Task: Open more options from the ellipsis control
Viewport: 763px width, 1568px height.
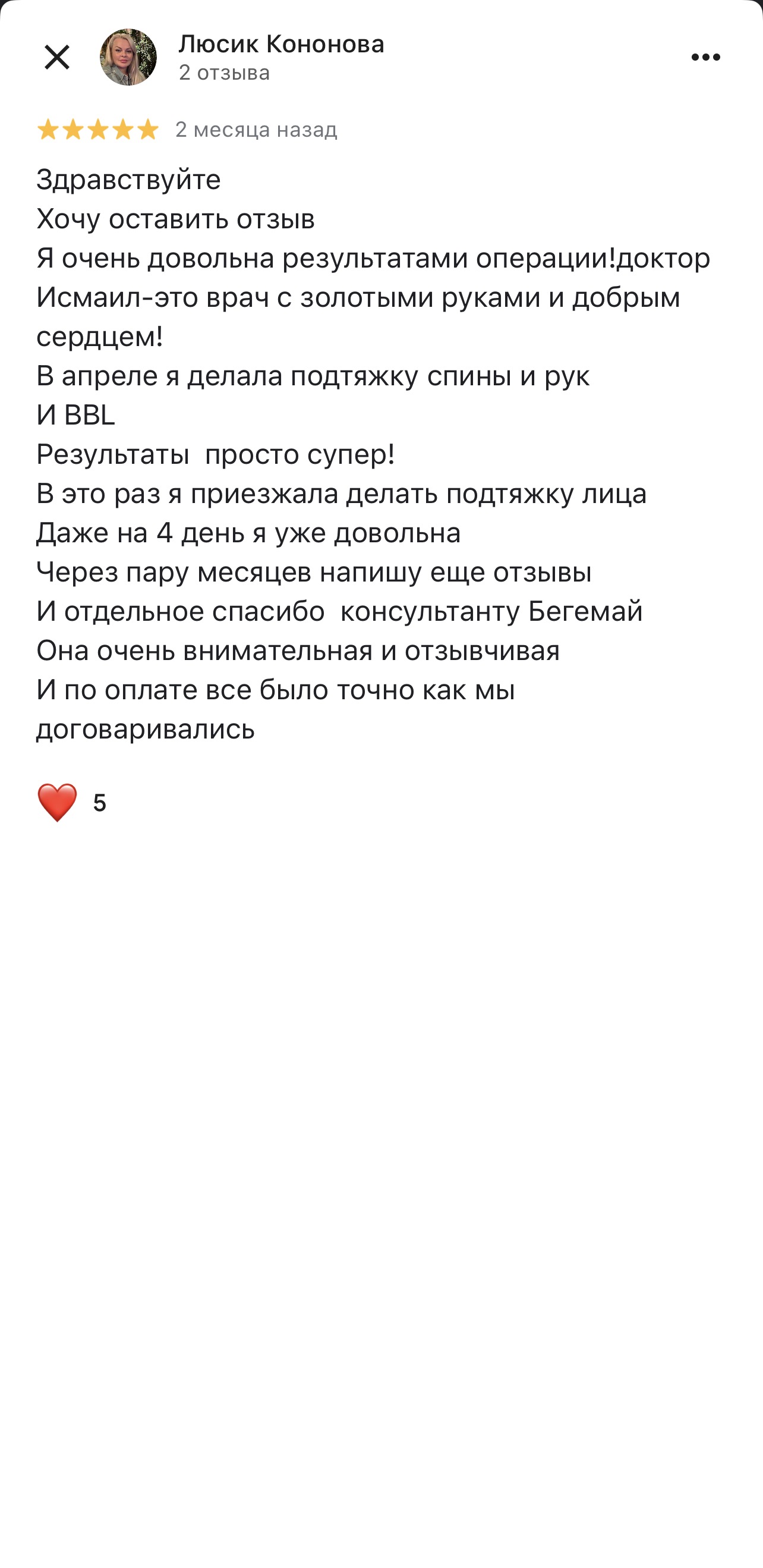Action: click(x=706, y=56)
